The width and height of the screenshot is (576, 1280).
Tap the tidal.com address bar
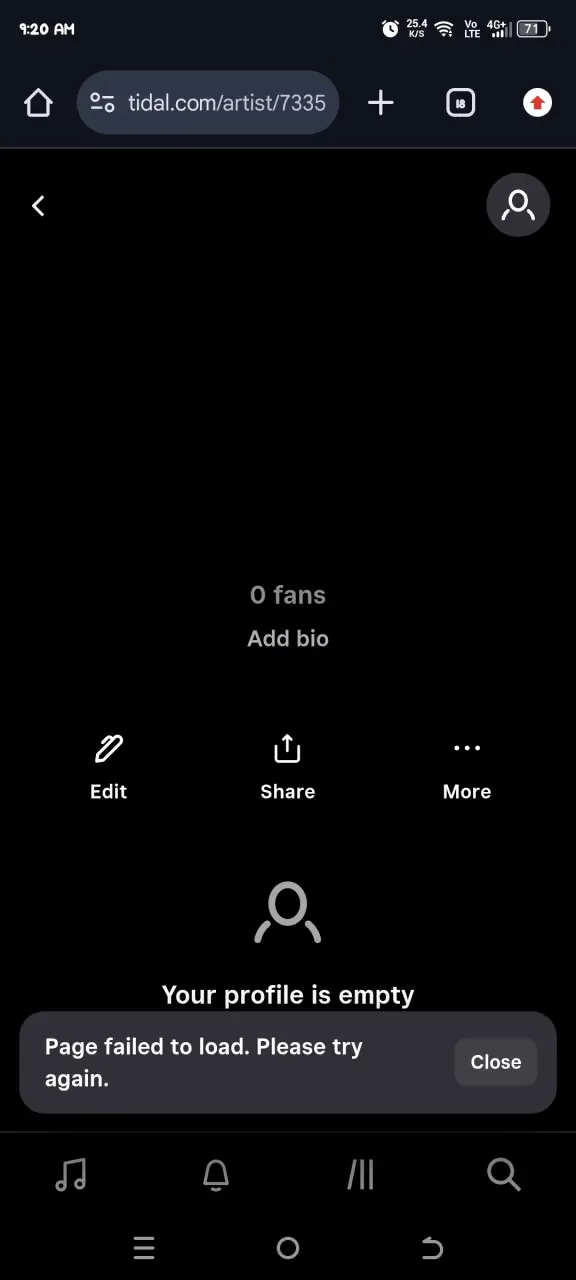click(x=208, y=102)
